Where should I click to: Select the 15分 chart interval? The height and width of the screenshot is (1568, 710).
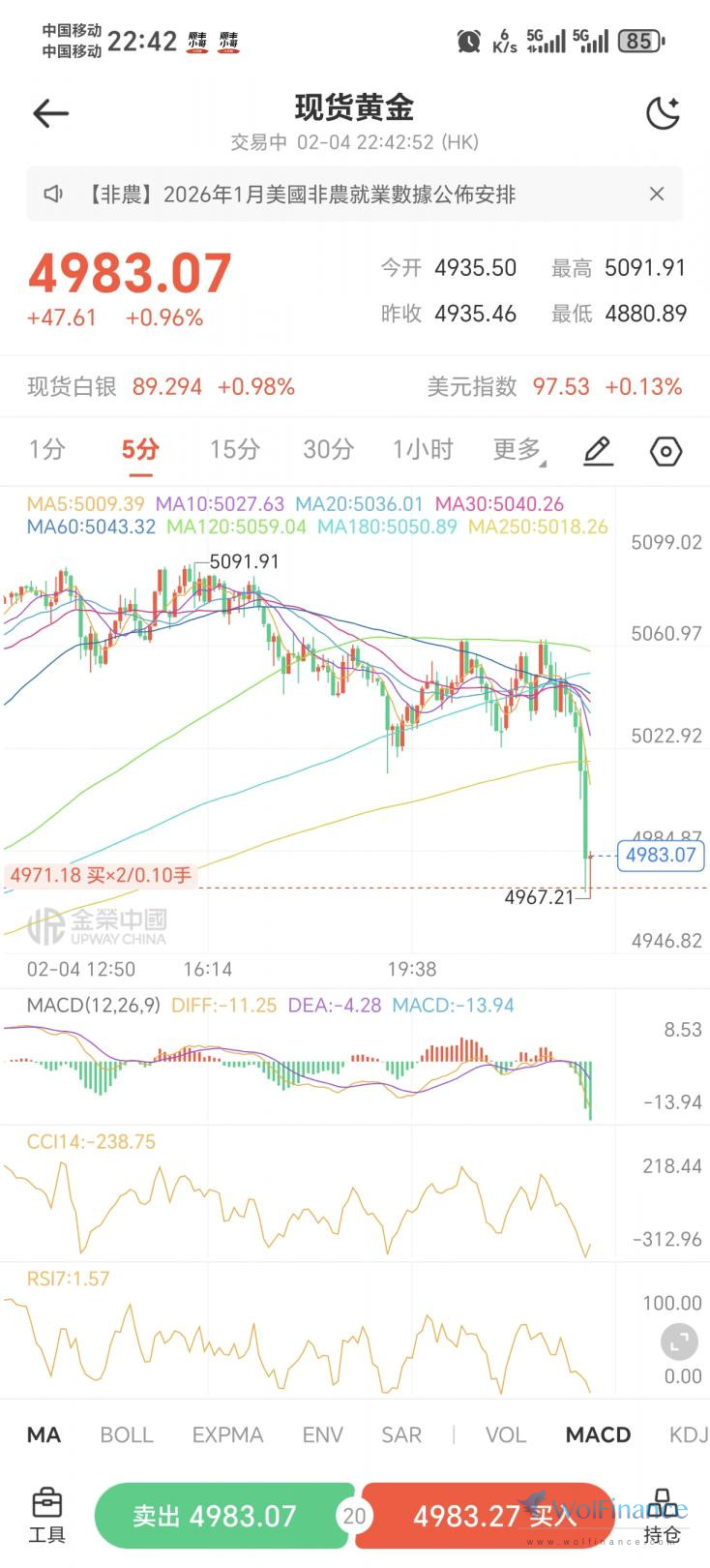pyautogui.click(x=235, y=449)
